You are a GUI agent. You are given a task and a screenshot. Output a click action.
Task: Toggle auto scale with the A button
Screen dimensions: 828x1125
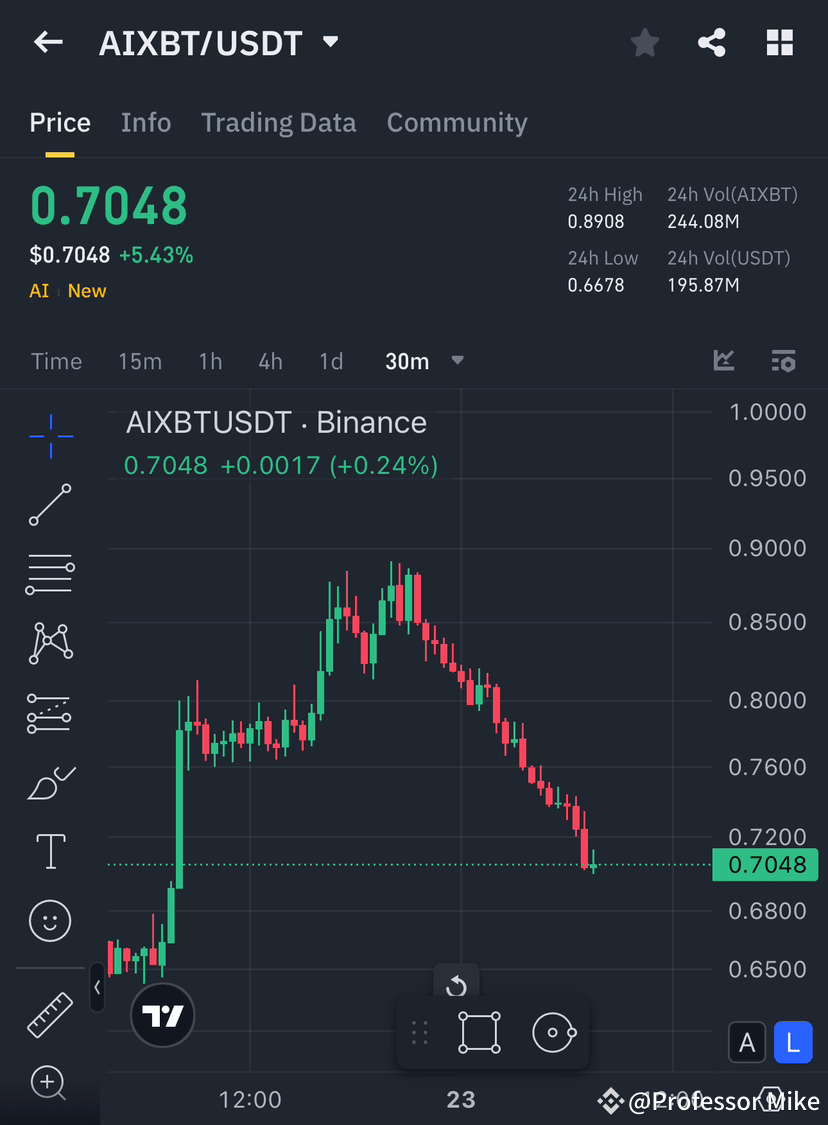tap(747, 1042)
